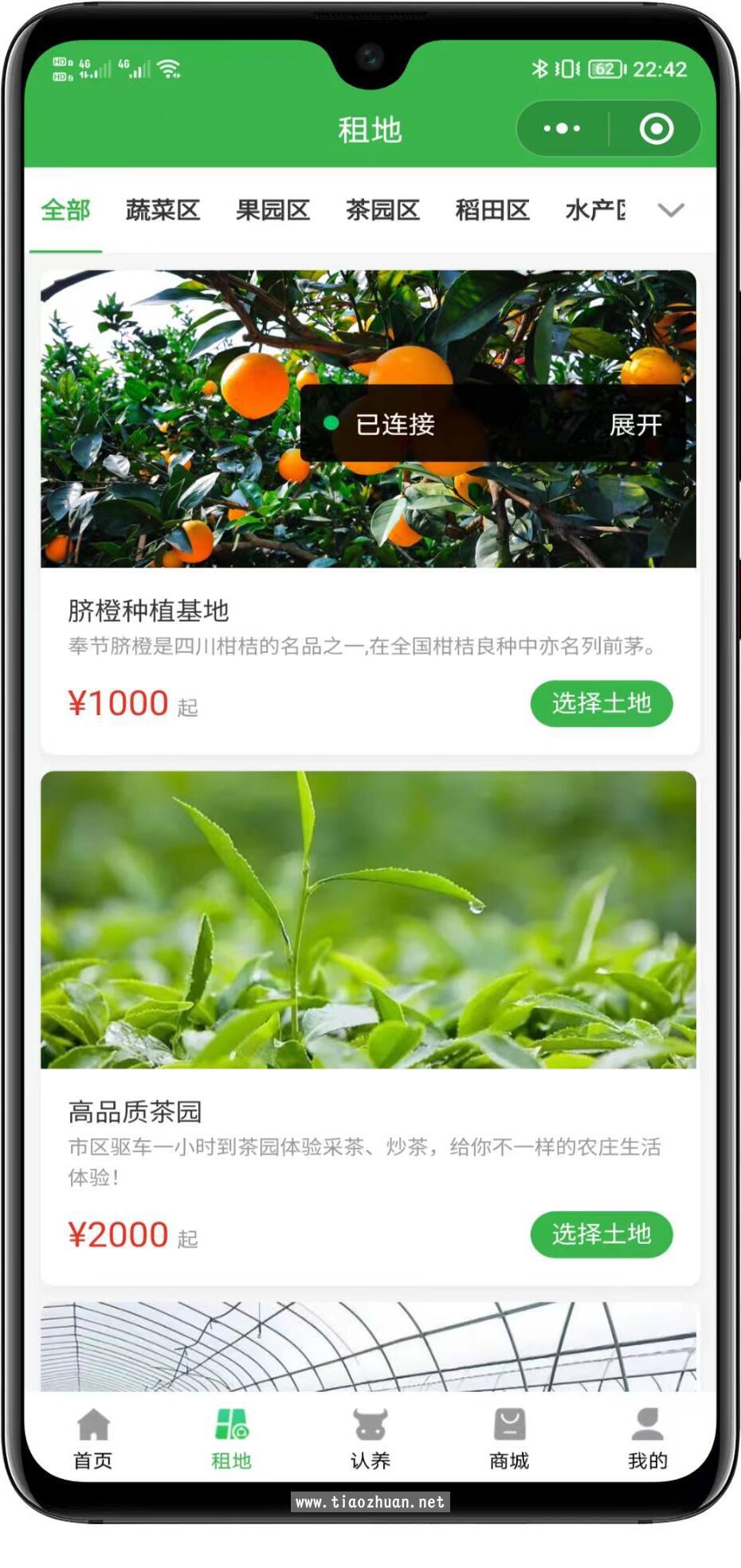
Task: Tap the Wi-Fi icon in status bar
Action: click(x=168, y=69)
